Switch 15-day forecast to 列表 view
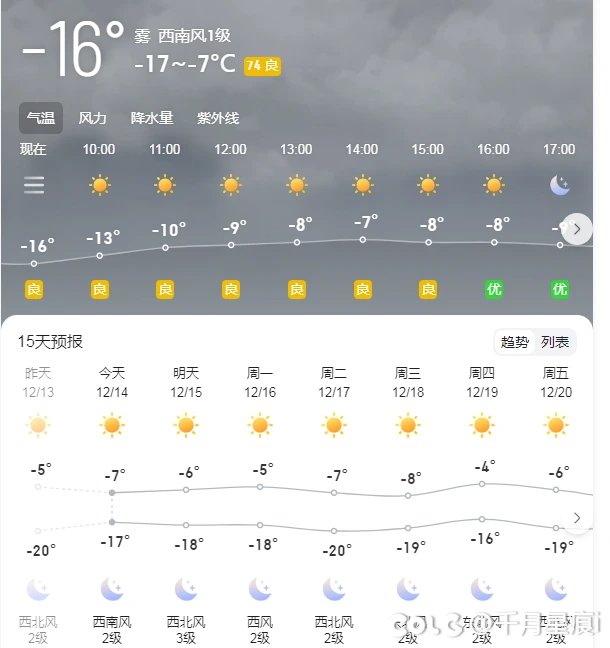Viewport: 610px width, 648px height. (555, 342)
